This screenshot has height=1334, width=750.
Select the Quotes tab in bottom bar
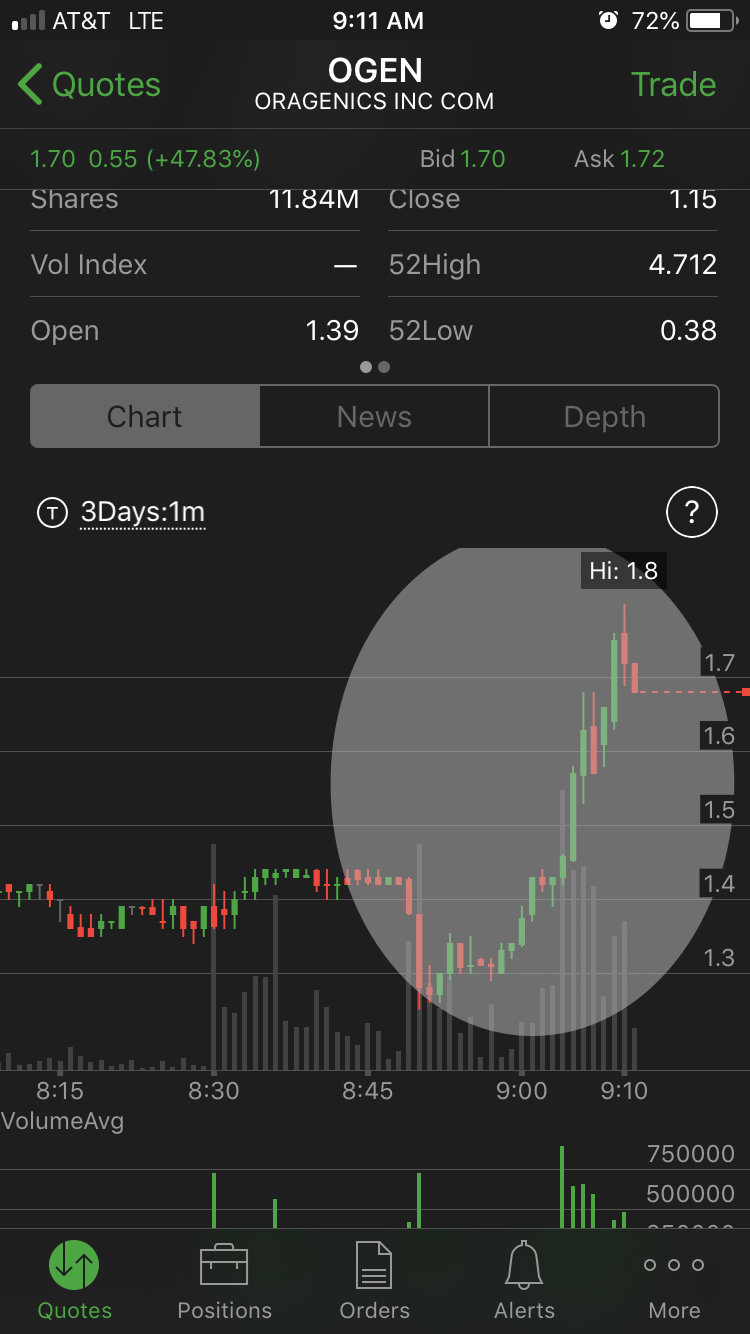[x=75, y=1280]
